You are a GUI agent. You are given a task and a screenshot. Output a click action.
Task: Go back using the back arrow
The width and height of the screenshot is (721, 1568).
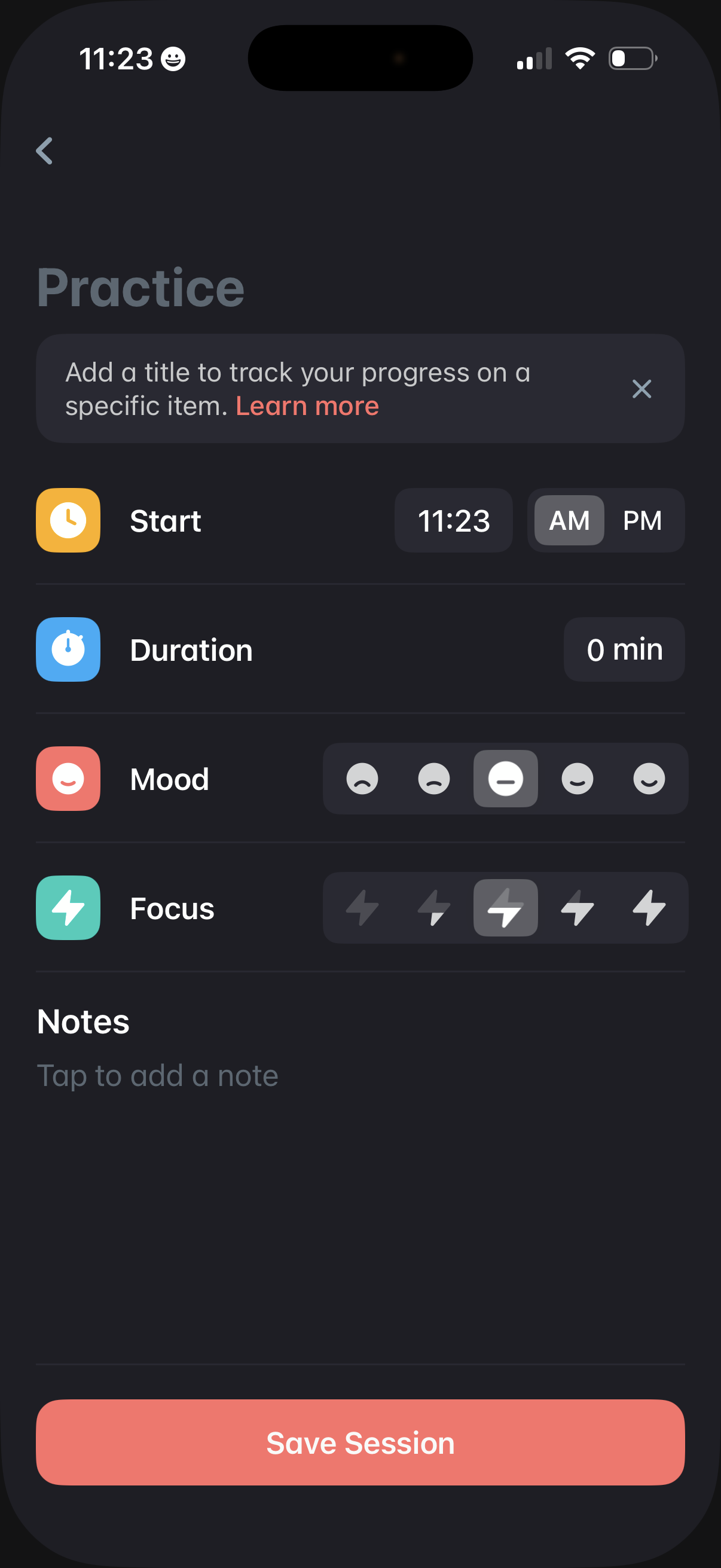44,150
